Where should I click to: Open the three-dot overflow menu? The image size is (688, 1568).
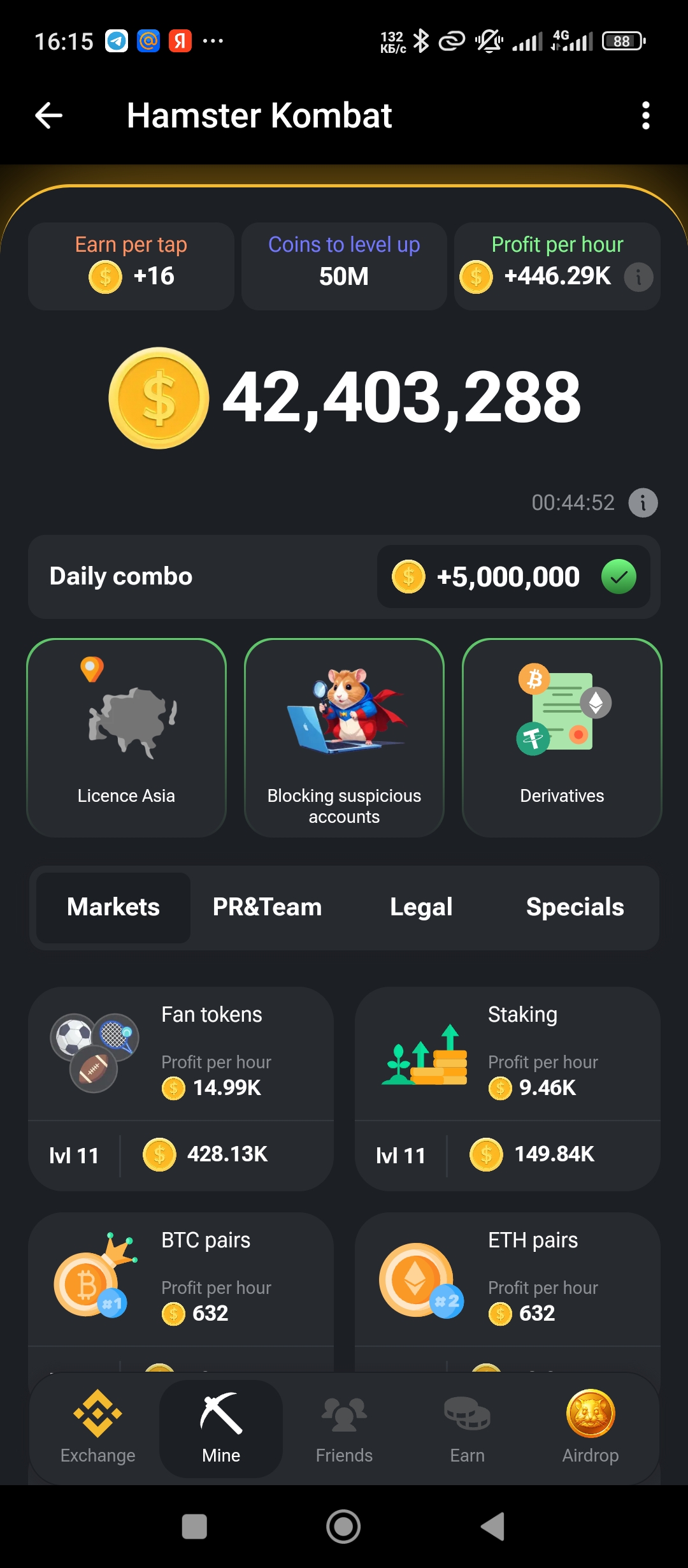coord(645,115)
